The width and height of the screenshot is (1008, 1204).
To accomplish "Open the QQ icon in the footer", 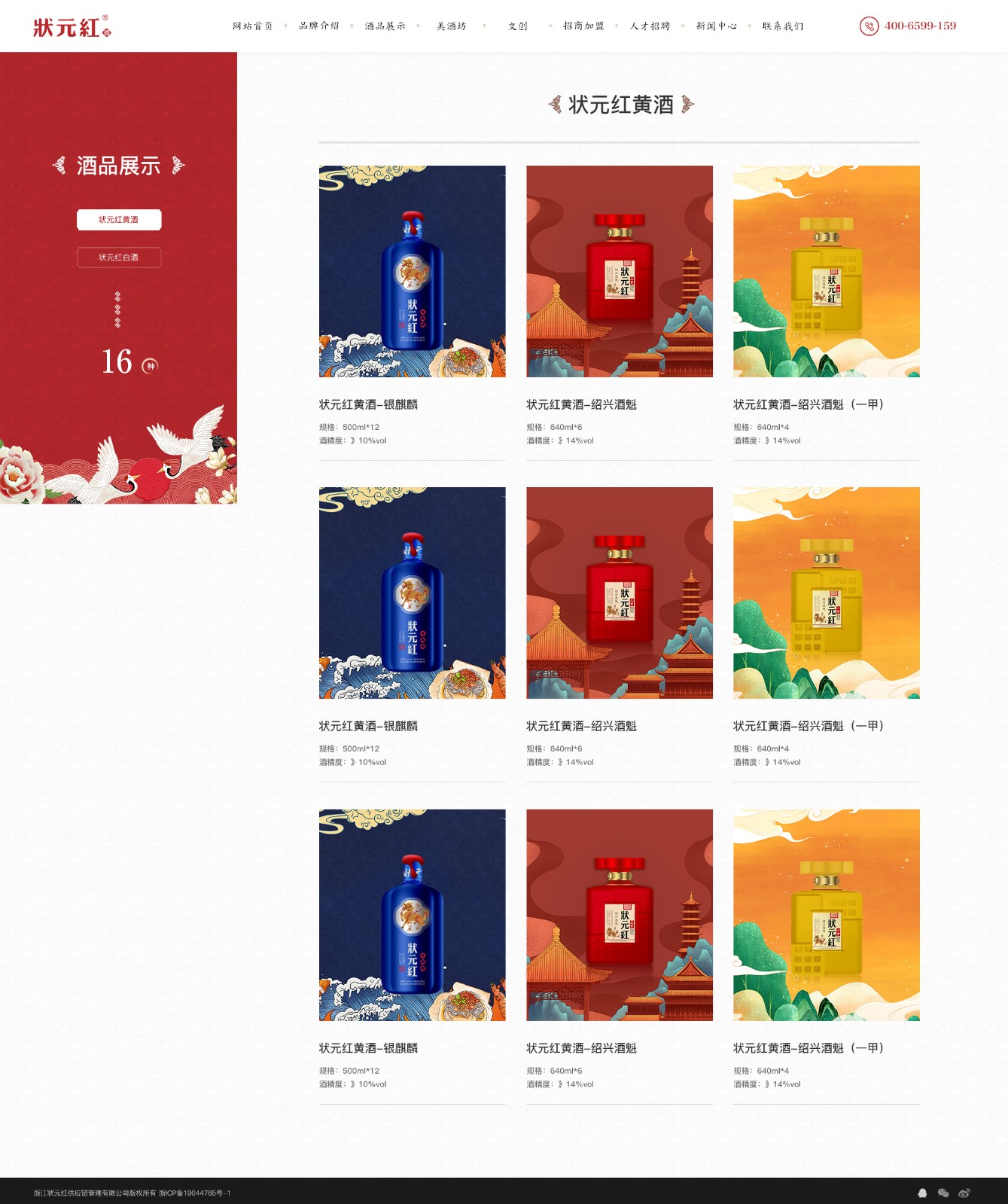I will tap(922, 1193).
